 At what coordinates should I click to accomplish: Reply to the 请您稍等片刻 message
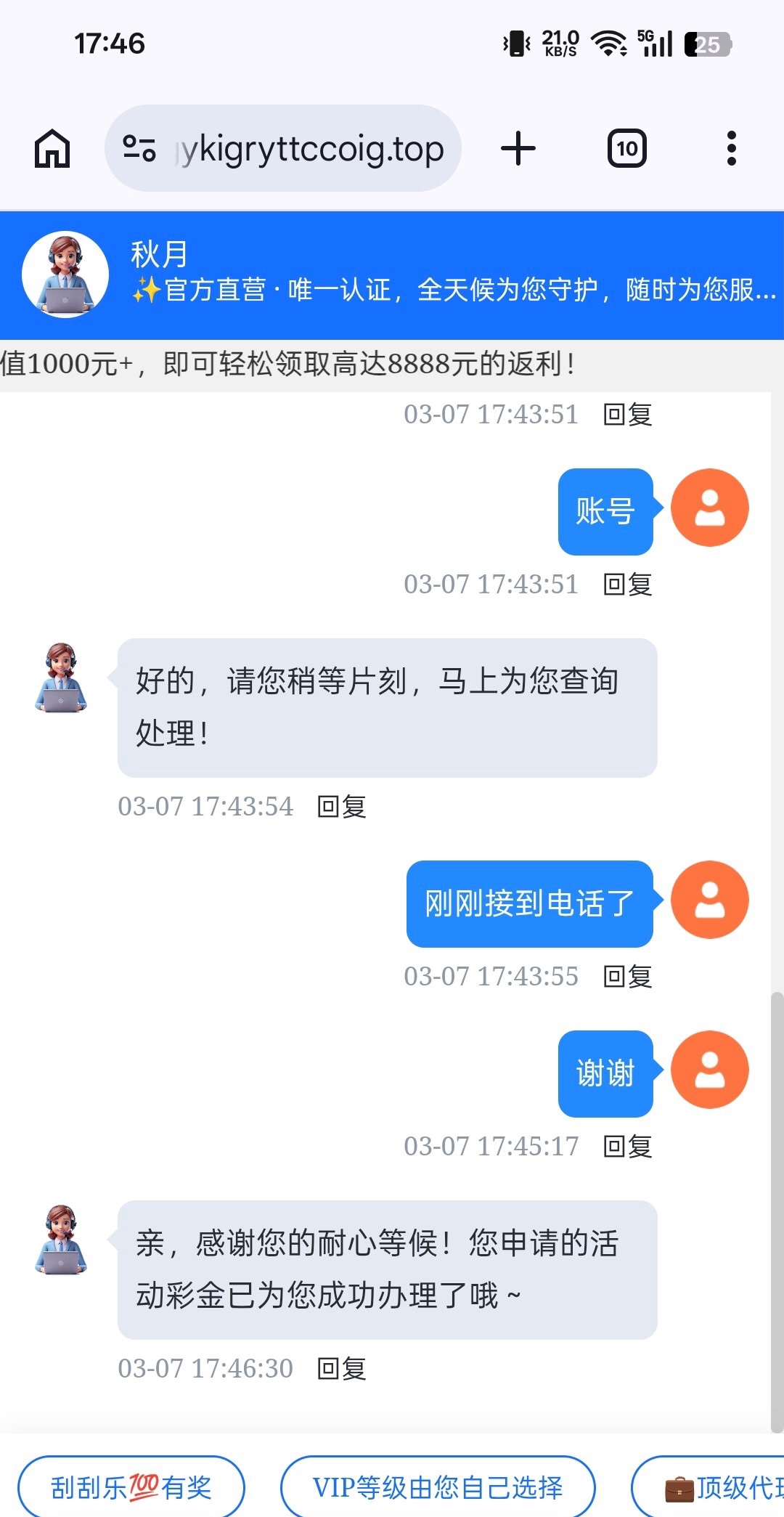coord(342,807)
